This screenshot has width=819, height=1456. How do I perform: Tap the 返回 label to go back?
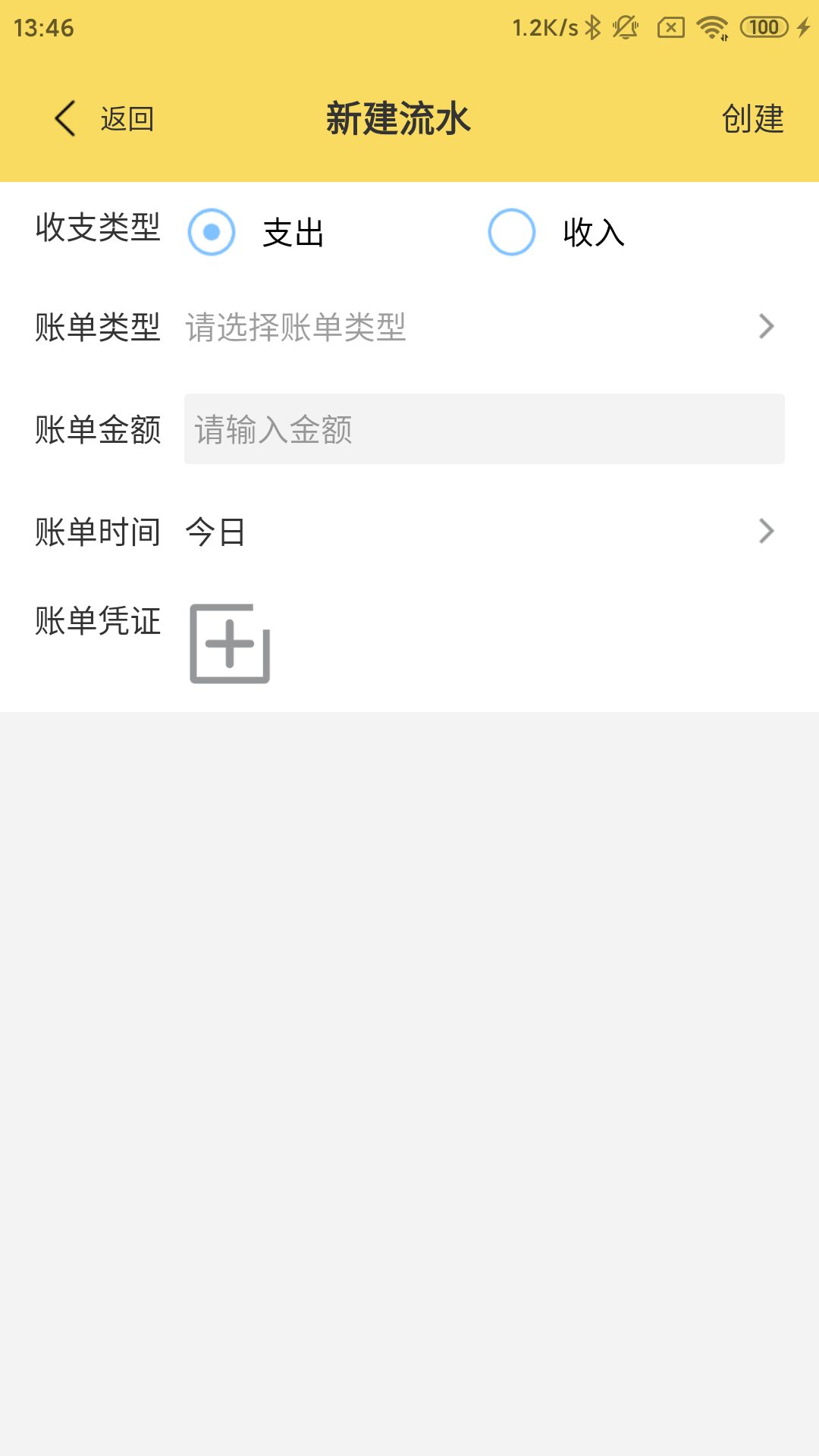pos(126,119)
